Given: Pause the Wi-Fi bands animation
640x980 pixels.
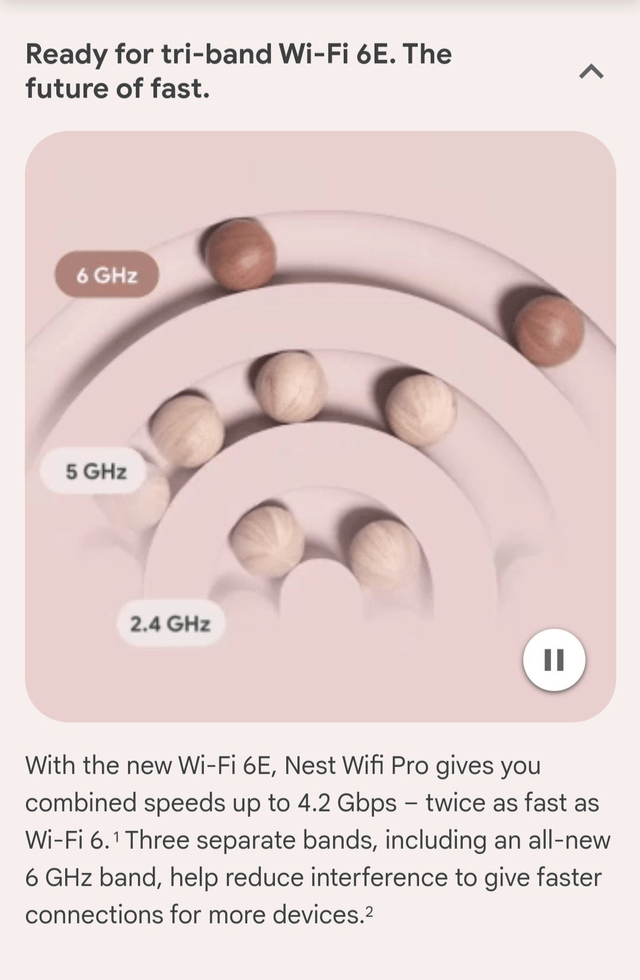Looking at the screenshot, I should (554, 660).
